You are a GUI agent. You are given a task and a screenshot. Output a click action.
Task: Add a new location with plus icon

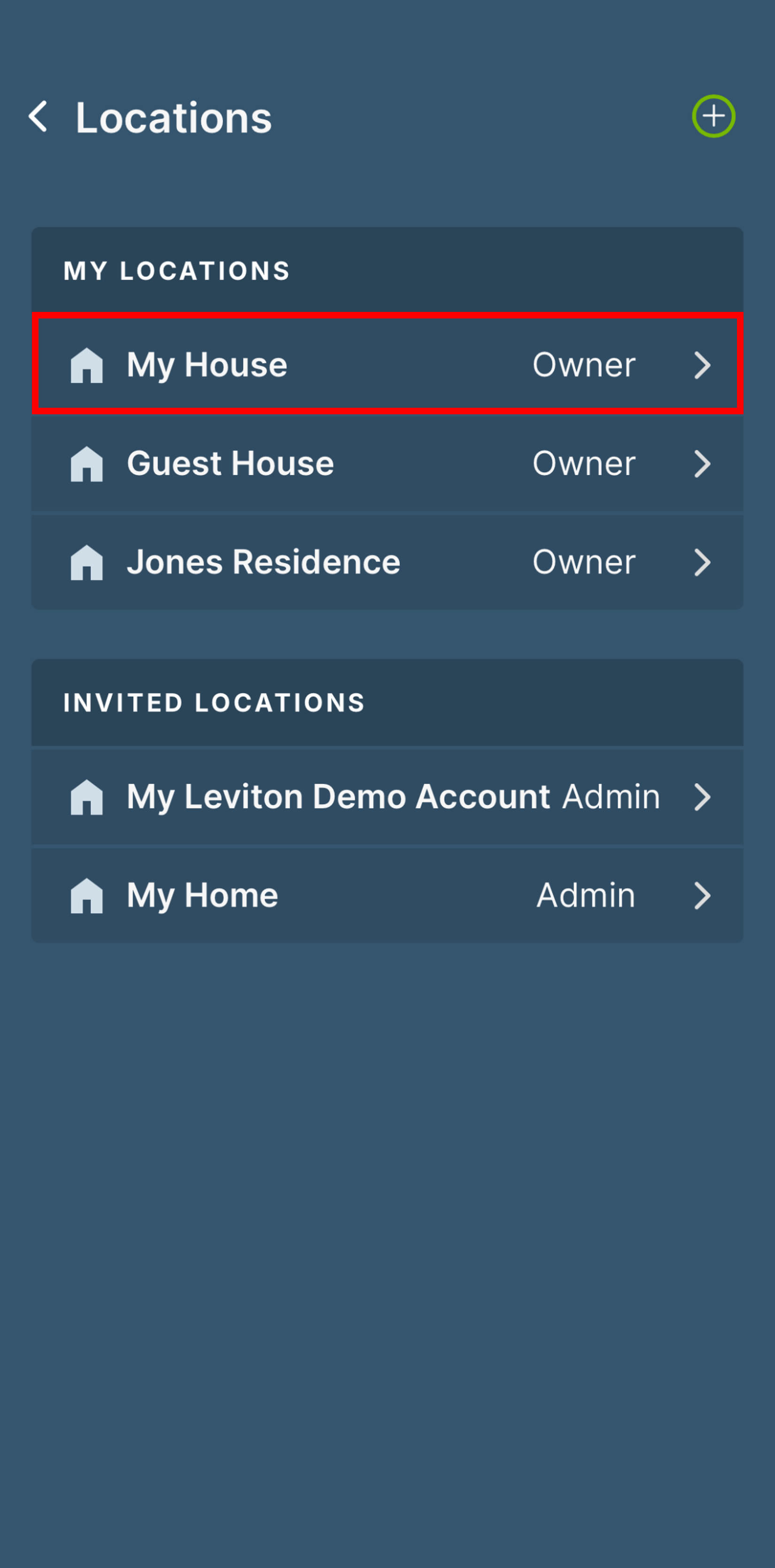[x=713, y=116]
